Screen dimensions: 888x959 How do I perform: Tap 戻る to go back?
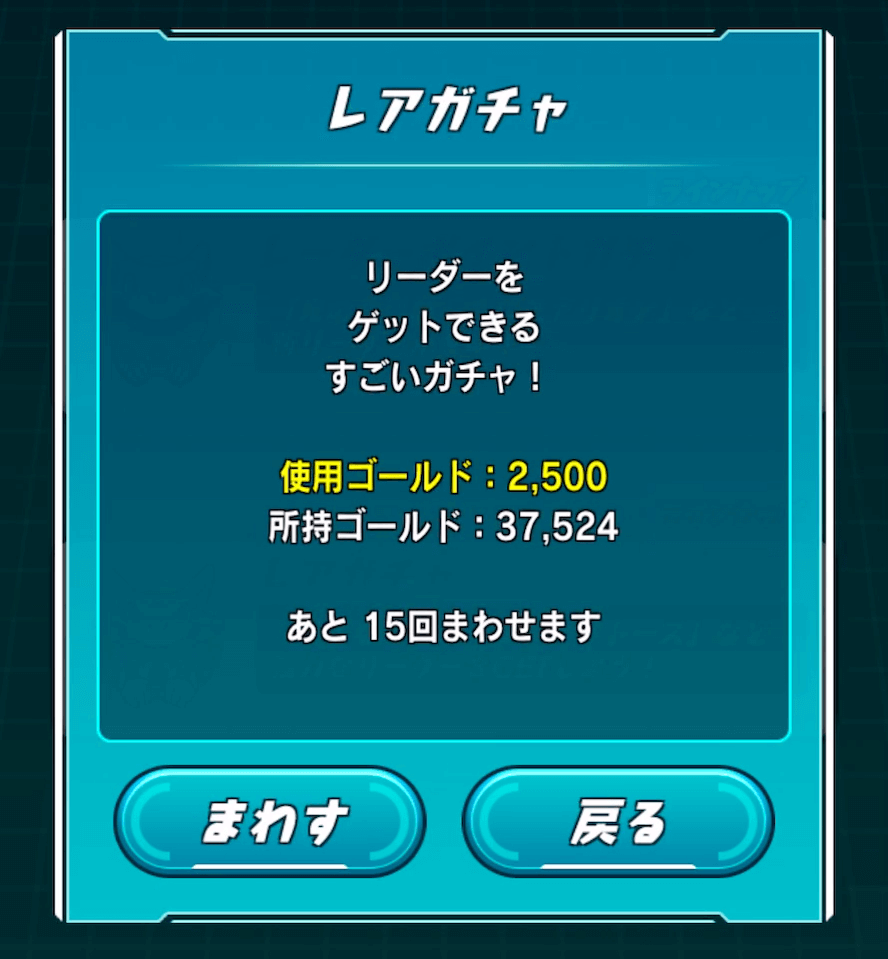tap(618, 821)
